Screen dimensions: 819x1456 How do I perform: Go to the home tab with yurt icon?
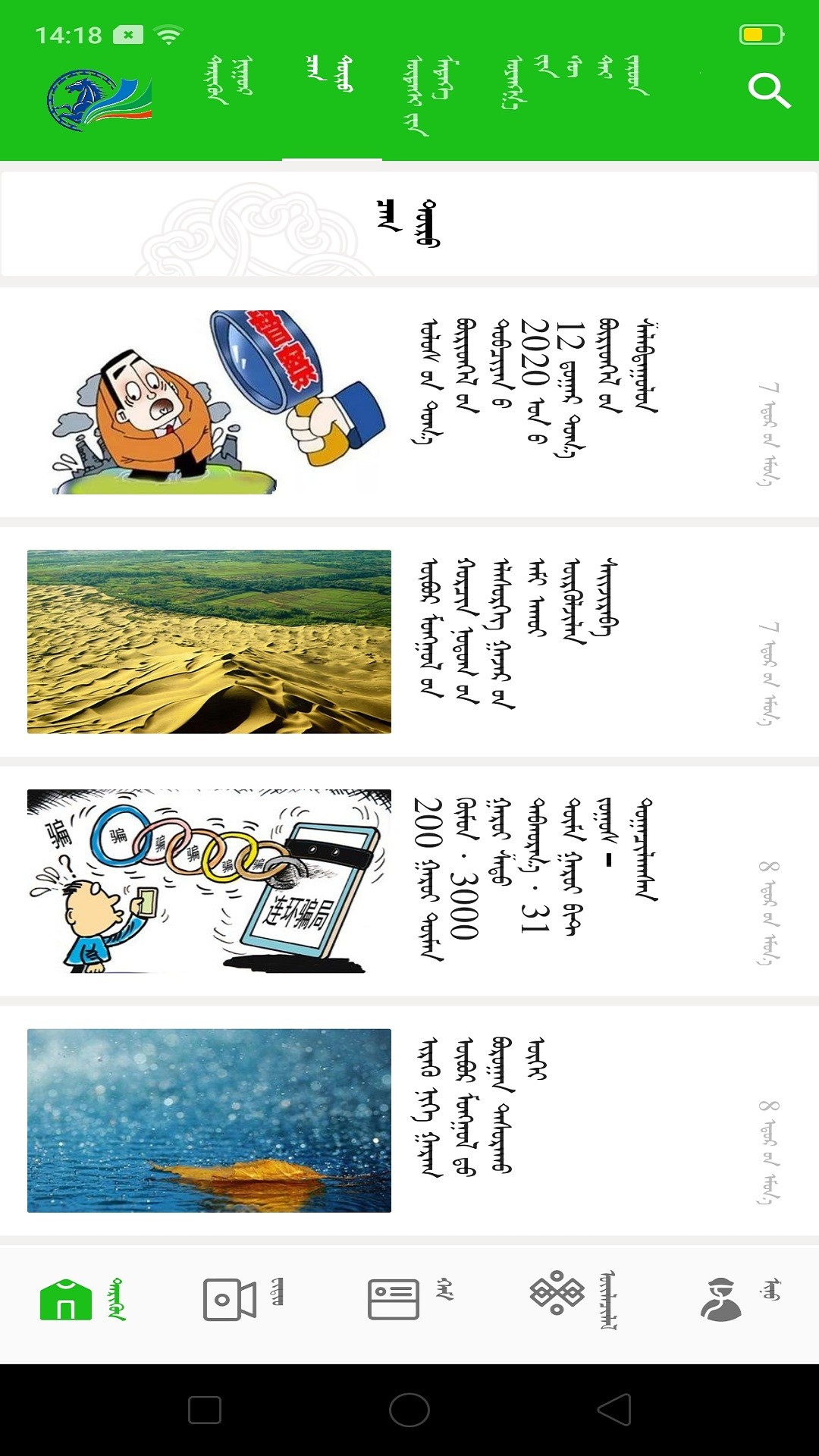pos(82,1300)
